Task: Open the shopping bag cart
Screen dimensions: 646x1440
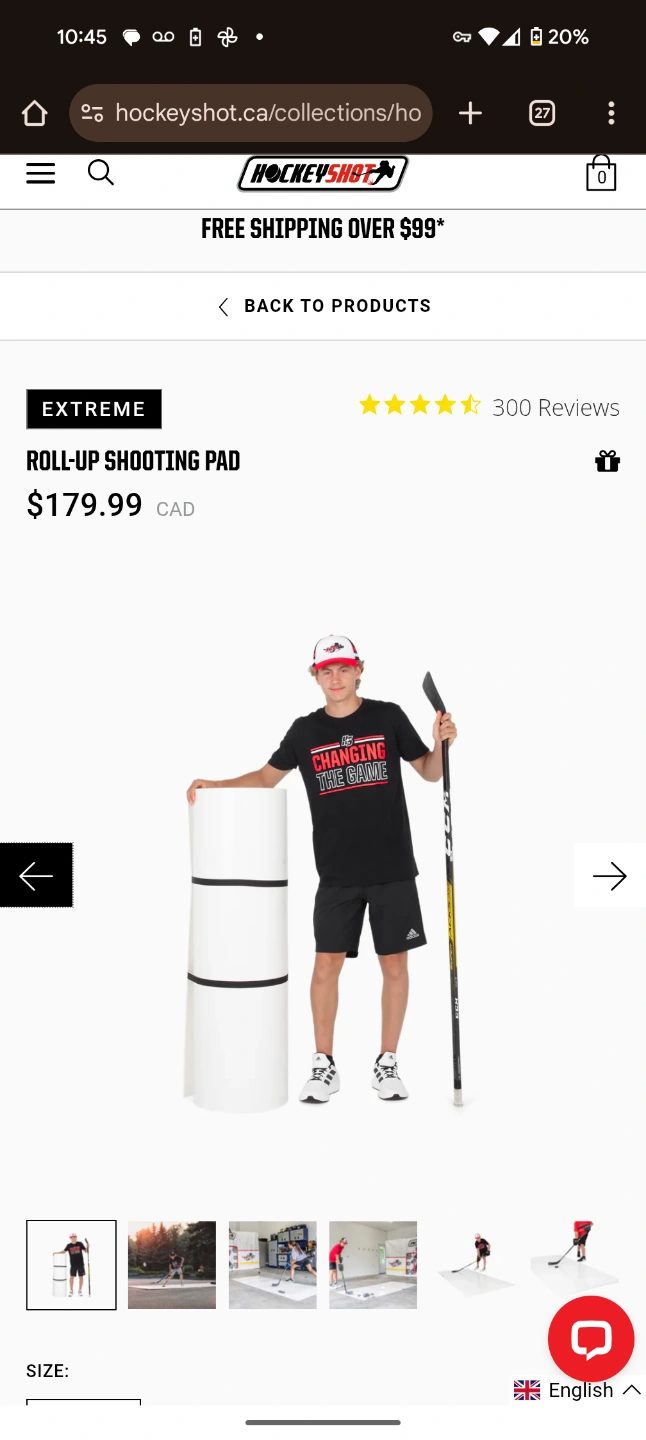Action: tap(601, 173)
